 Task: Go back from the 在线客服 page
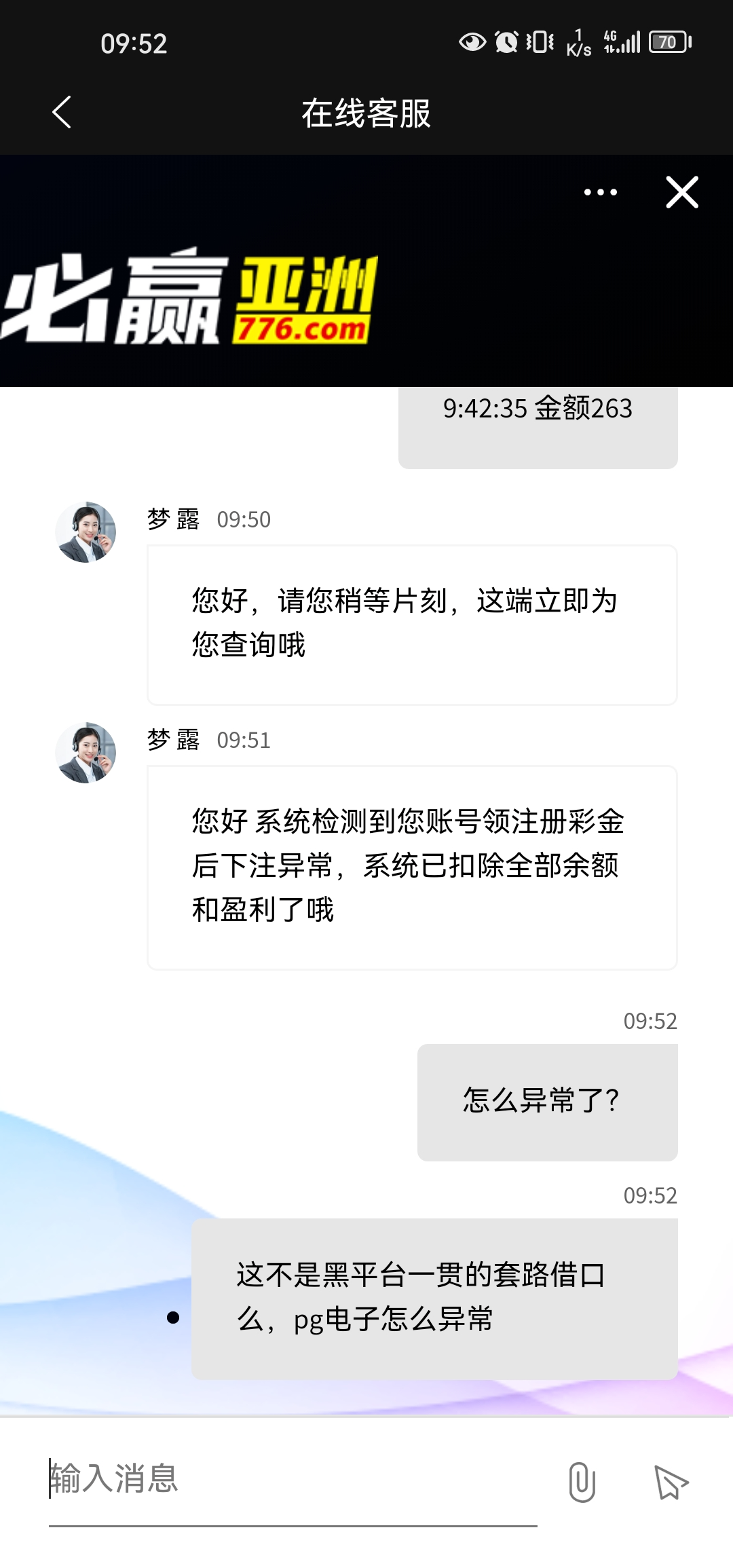point(62,113)
